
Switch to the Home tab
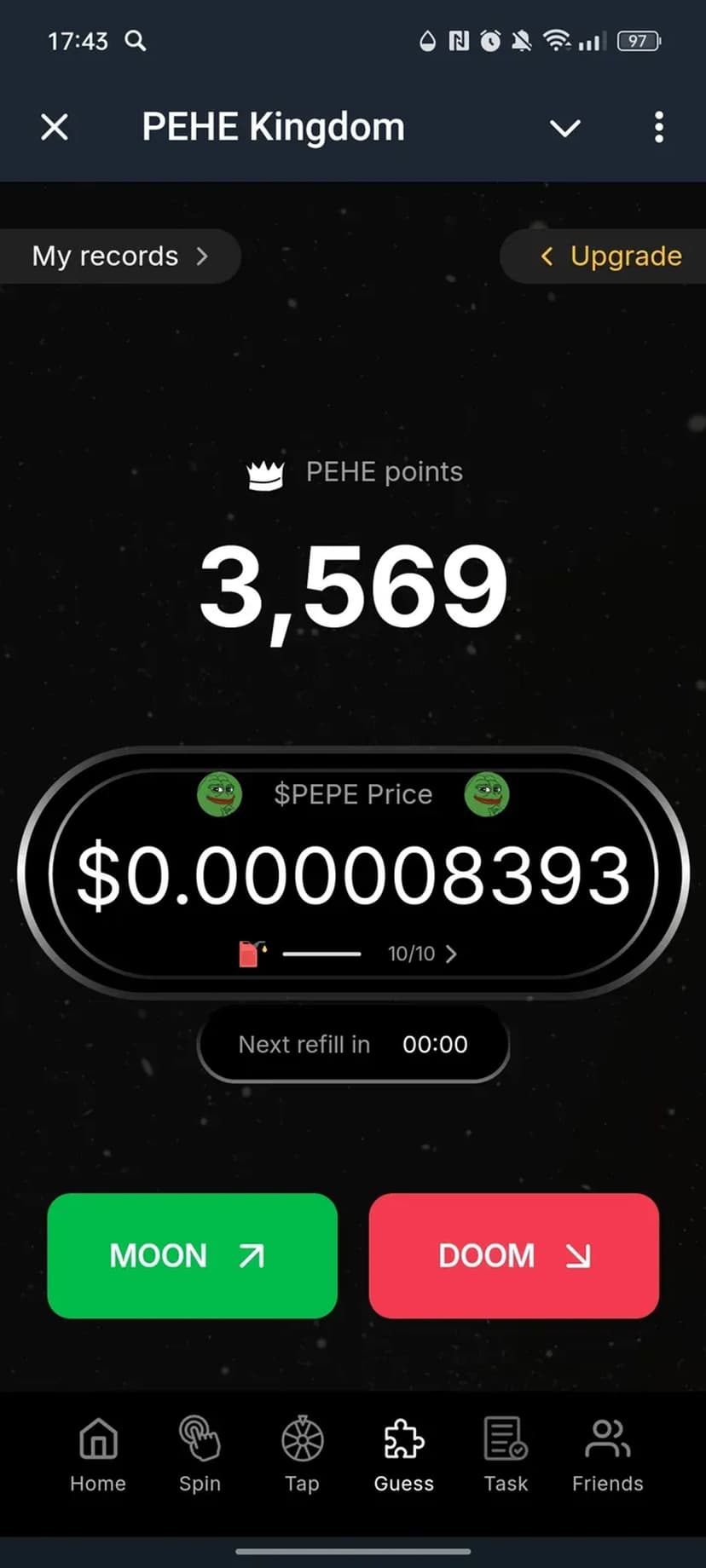[x=98, y=1454]
